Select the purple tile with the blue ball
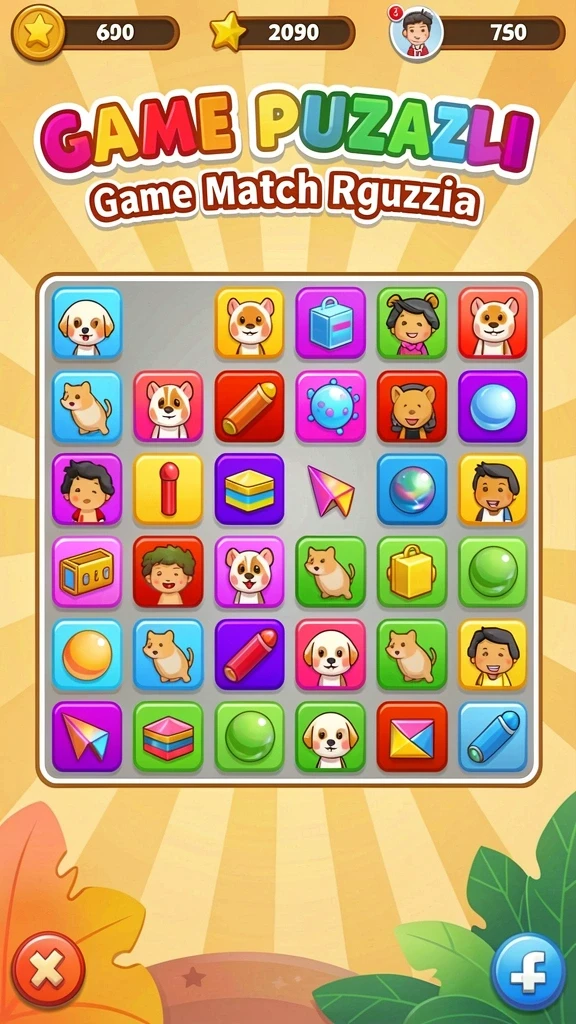Screen dimensions: 576x1024 click(492, 406)
